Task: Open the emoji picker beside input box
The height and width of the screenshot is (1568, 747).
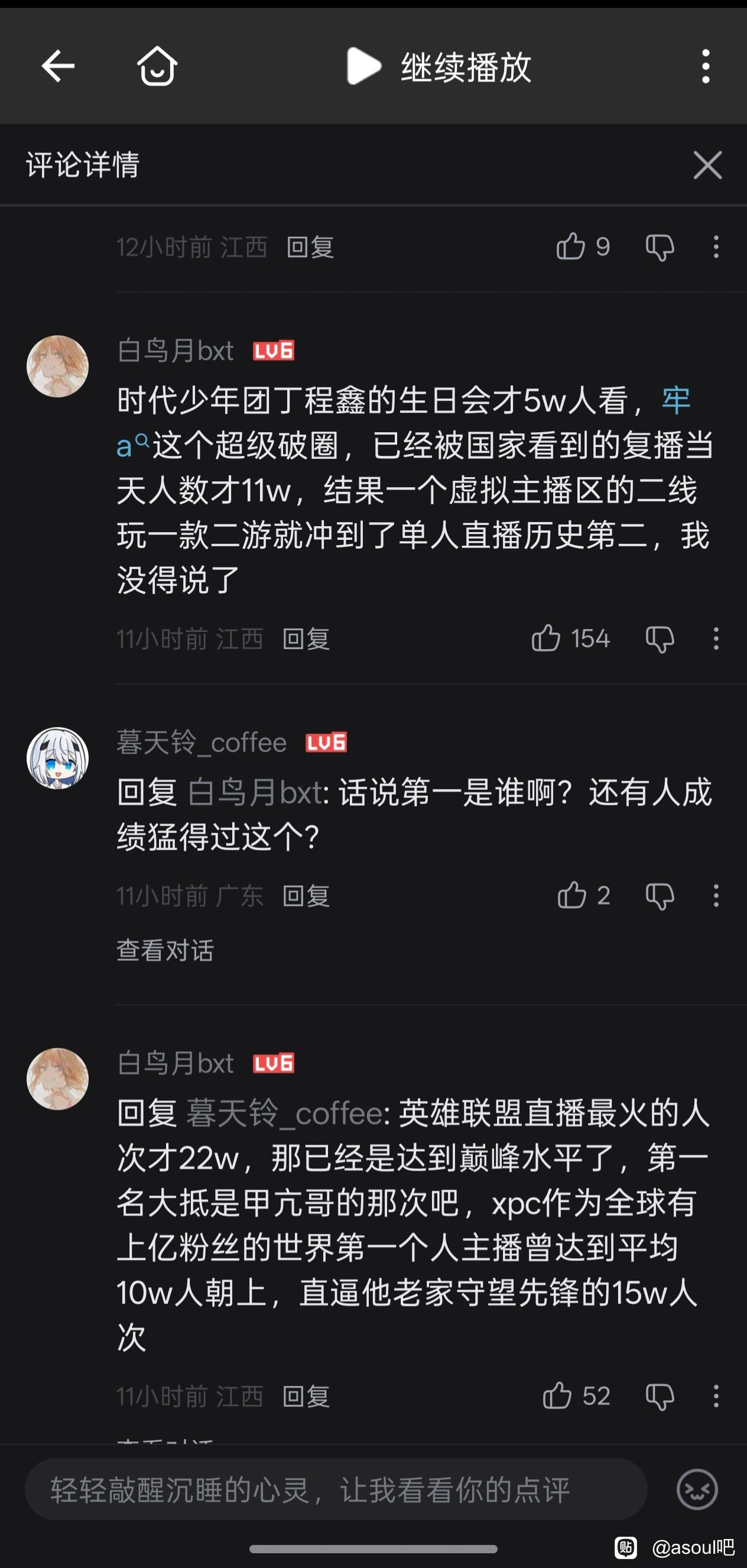Action: [x=697, y=1489]
